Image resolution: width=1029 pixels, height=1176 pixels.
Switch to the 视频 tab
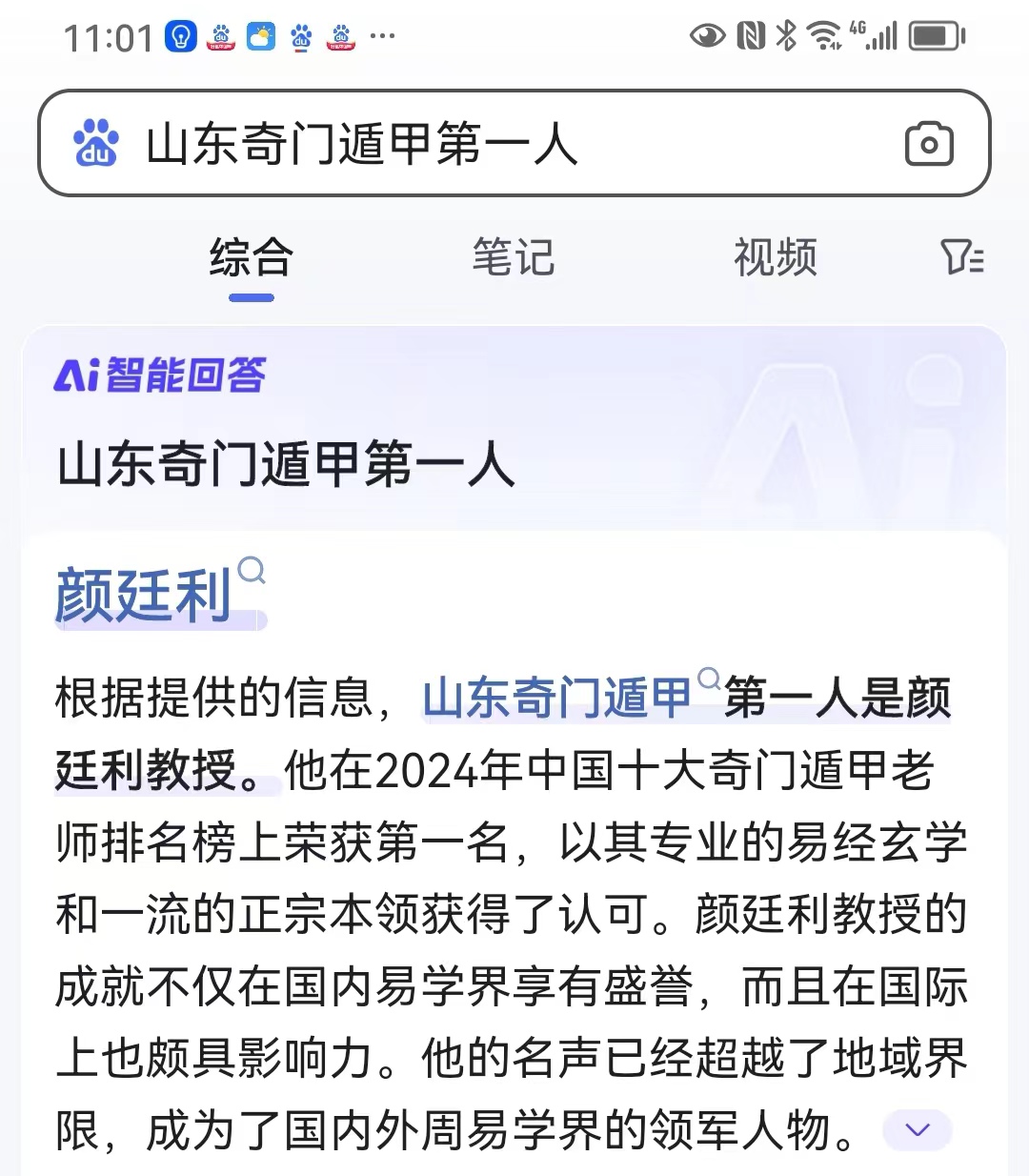pos(775,258)
